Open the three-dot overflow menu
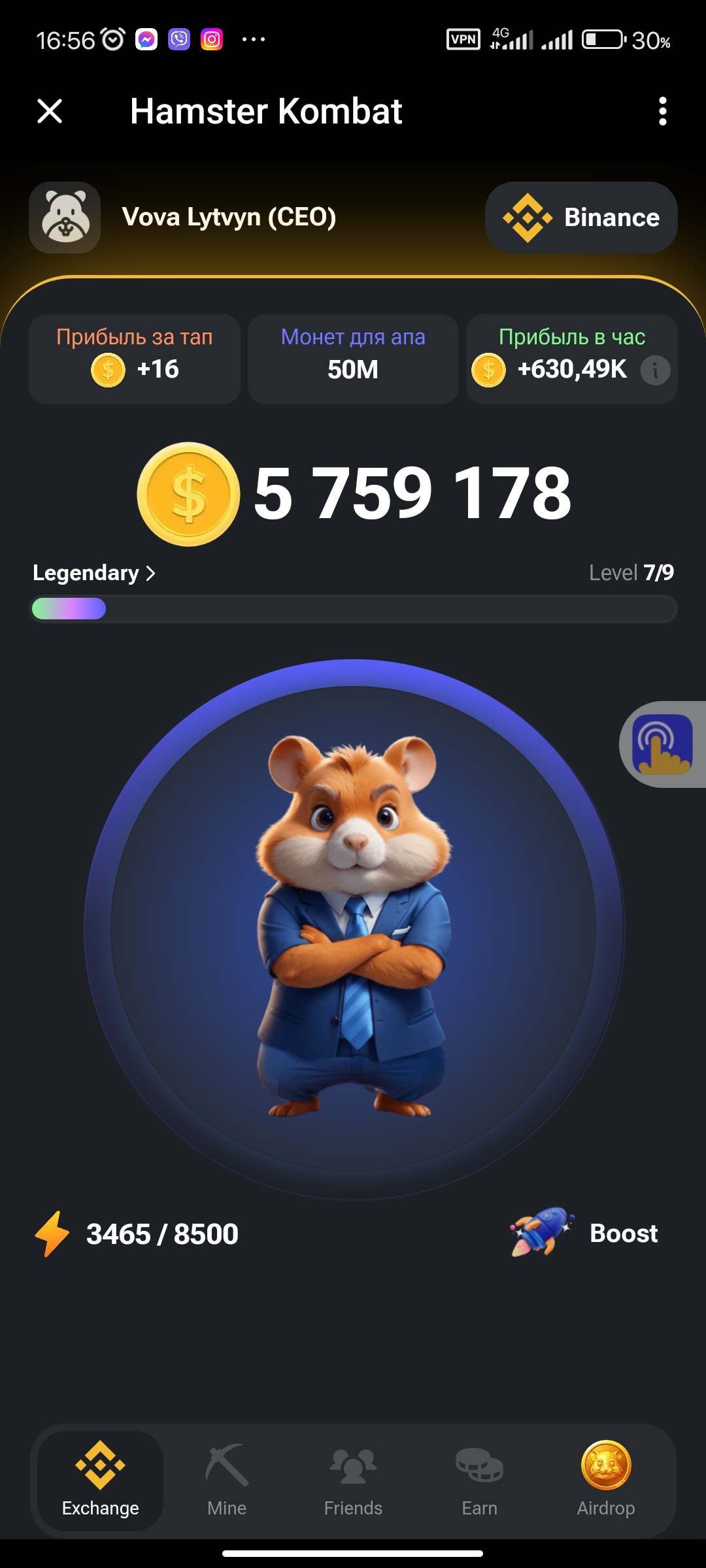This screenshot has height=1568, width=706. 662,111
